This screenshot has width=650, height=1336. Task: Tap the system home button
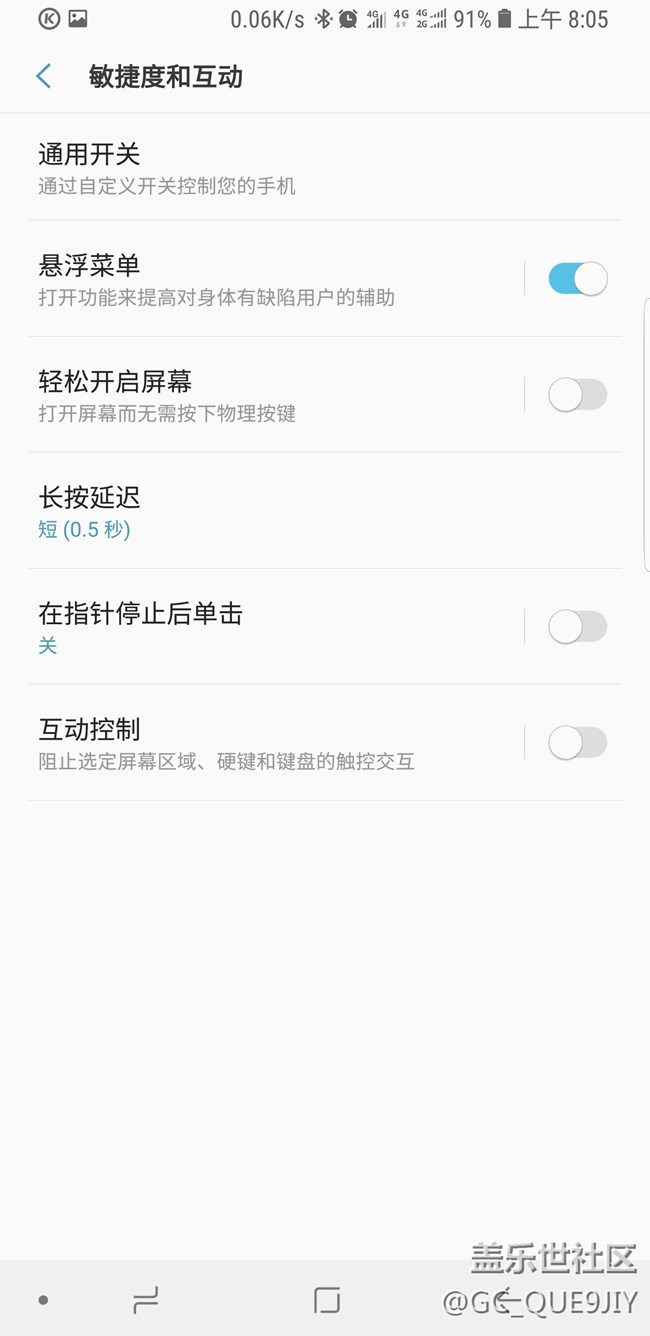coord(327,1300)
